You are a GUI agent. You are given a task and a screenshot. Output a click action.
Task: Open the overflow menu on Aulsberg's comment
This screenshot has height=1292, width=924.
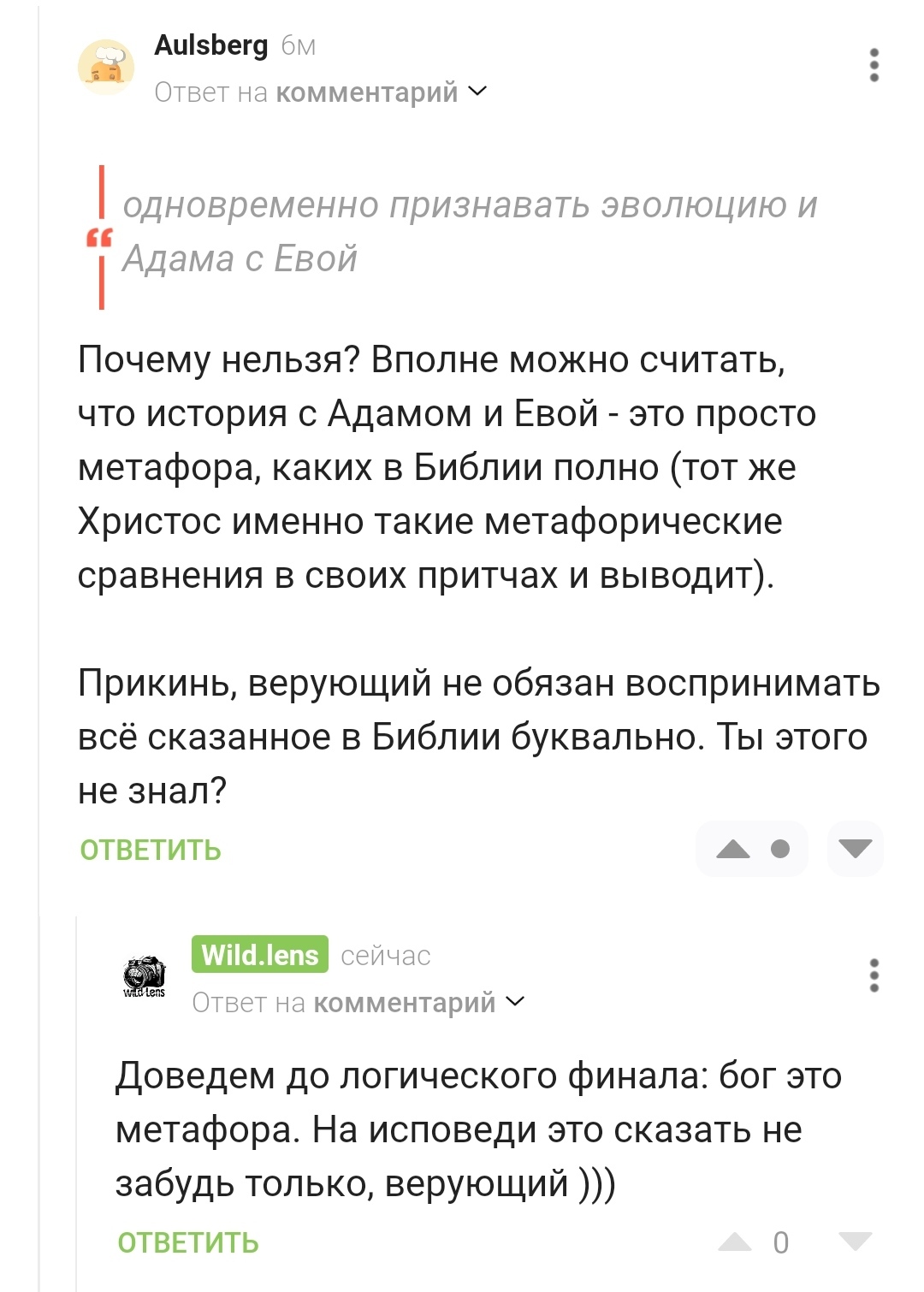[x=874, y=65]
